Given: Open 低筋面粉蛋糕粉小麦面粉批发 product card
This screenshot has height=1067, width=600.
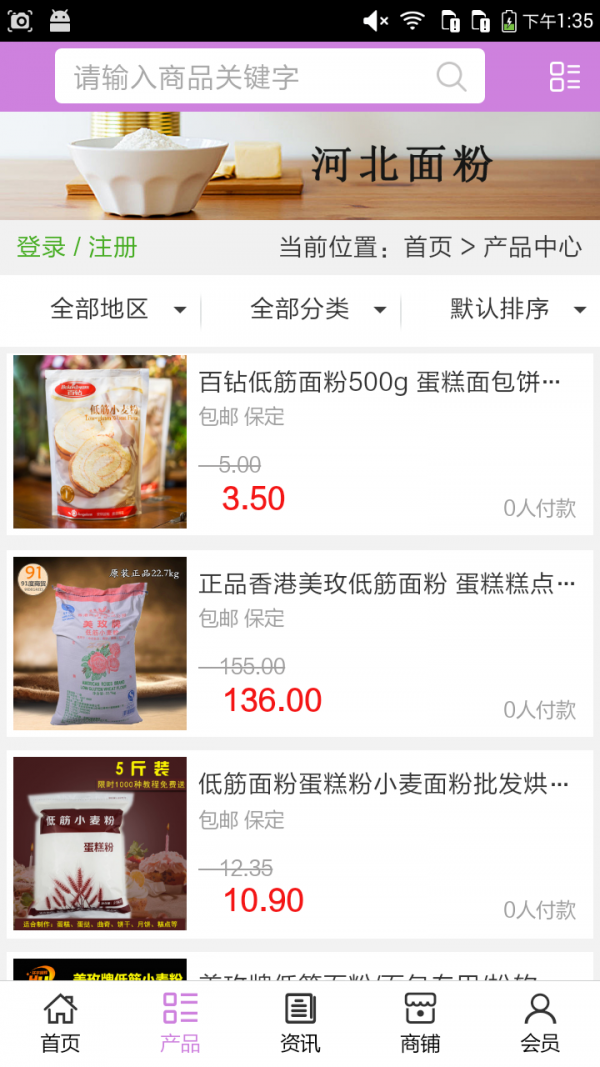Looking at the screenshot, I should 300,844.
